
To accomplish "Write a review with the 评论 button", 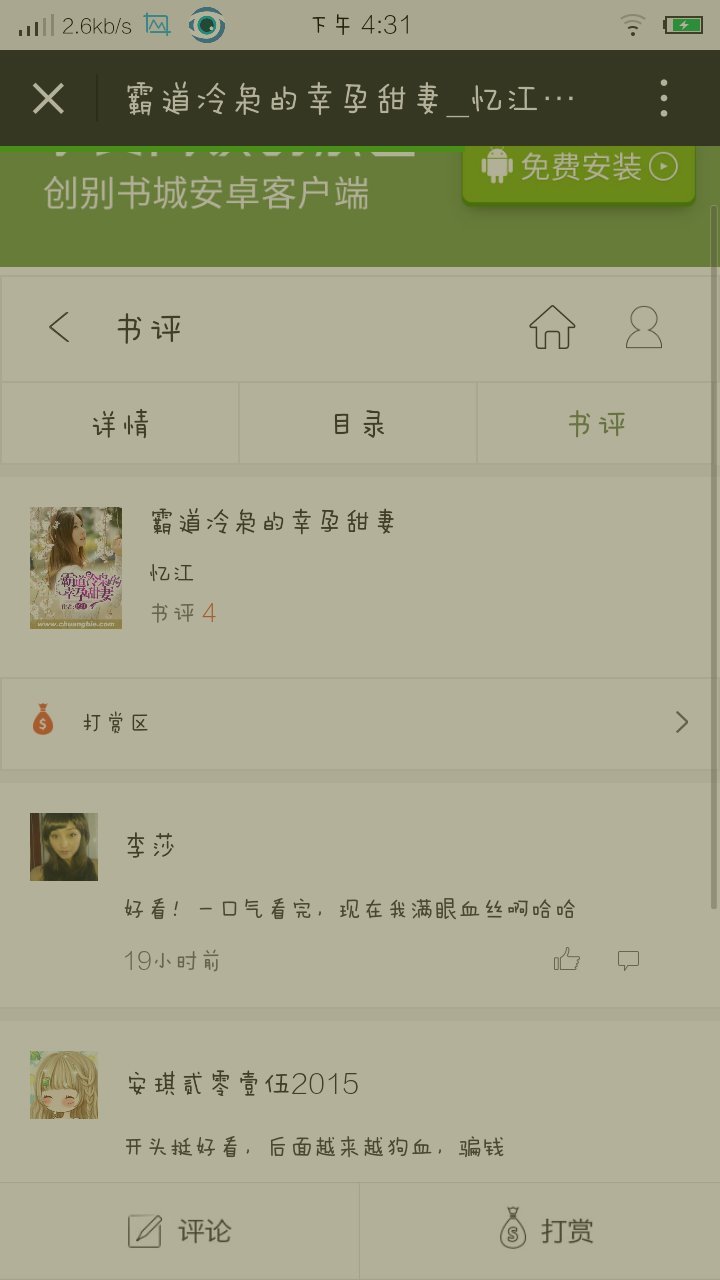I will [180, 1231].
